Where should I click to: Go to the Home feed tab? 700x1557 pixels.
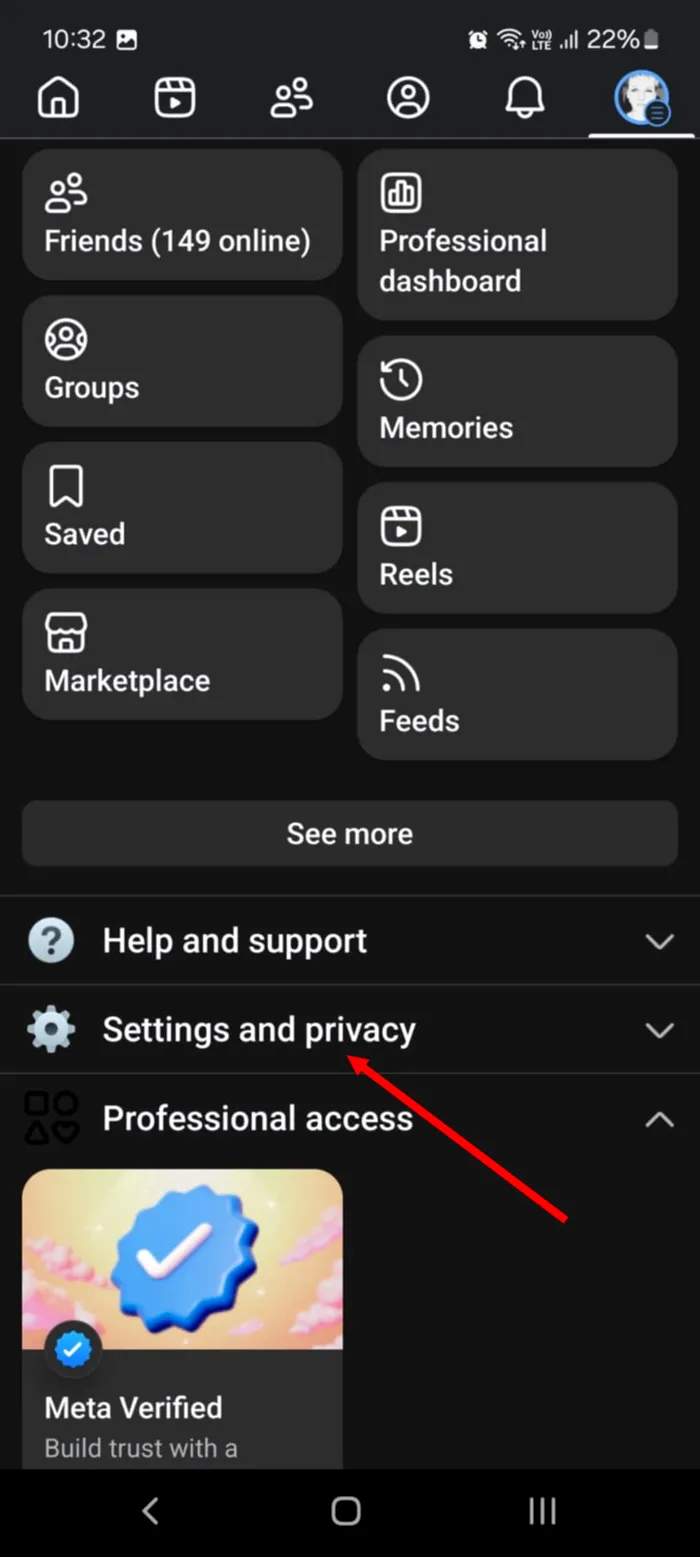58,98
